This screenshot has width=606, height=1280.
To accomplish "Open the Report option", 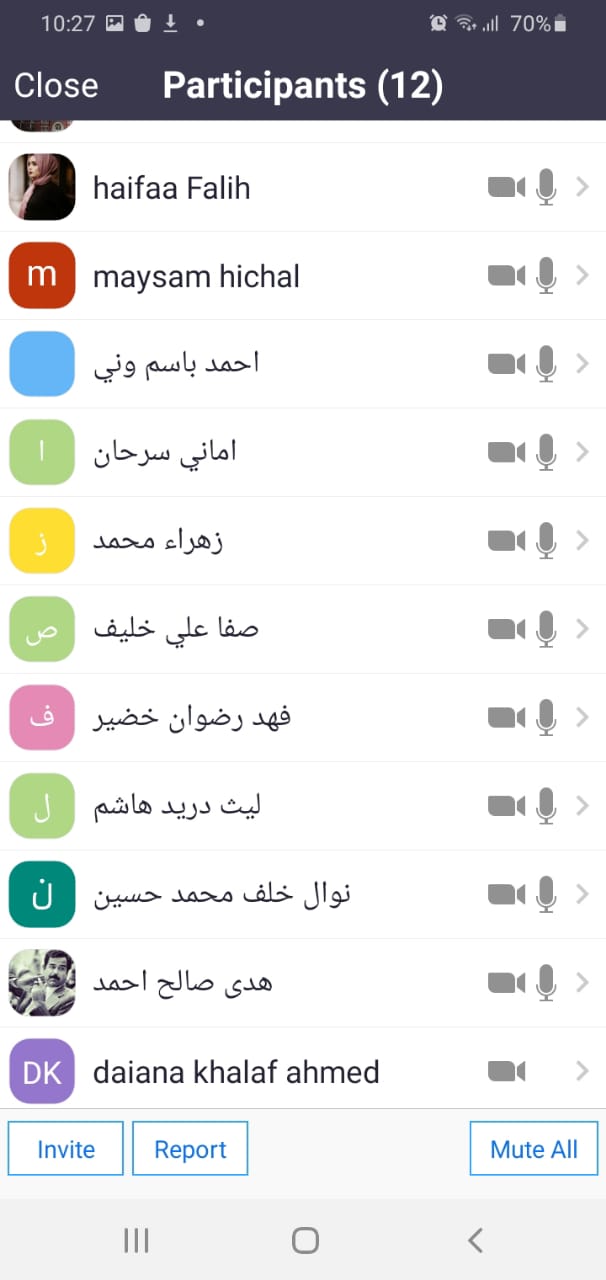I will [190, 1149].
